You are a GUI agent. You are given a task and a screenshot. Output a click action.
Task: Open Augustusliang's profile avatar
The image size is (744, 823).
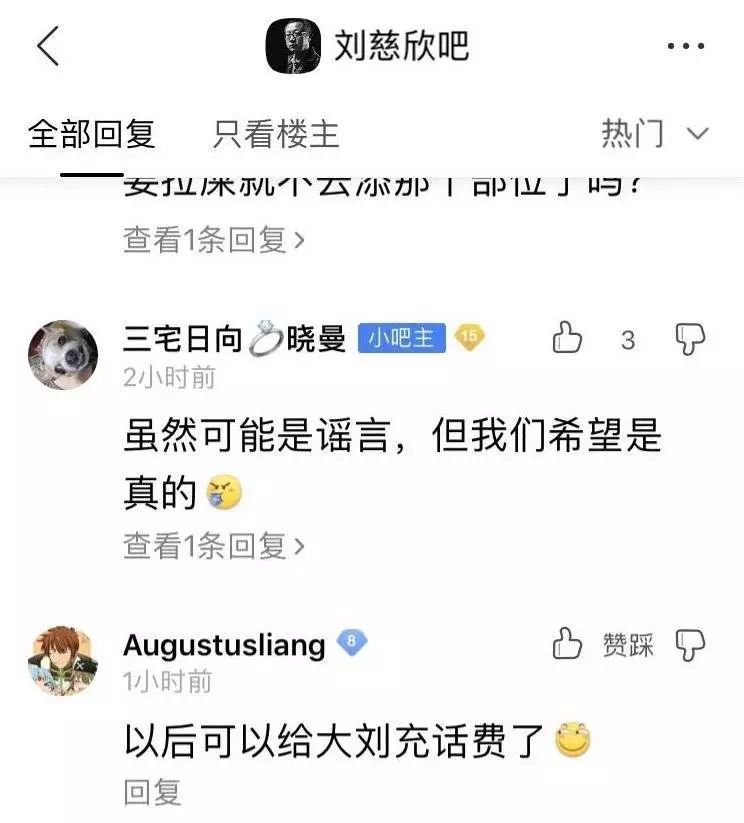[x=63, y=660]
